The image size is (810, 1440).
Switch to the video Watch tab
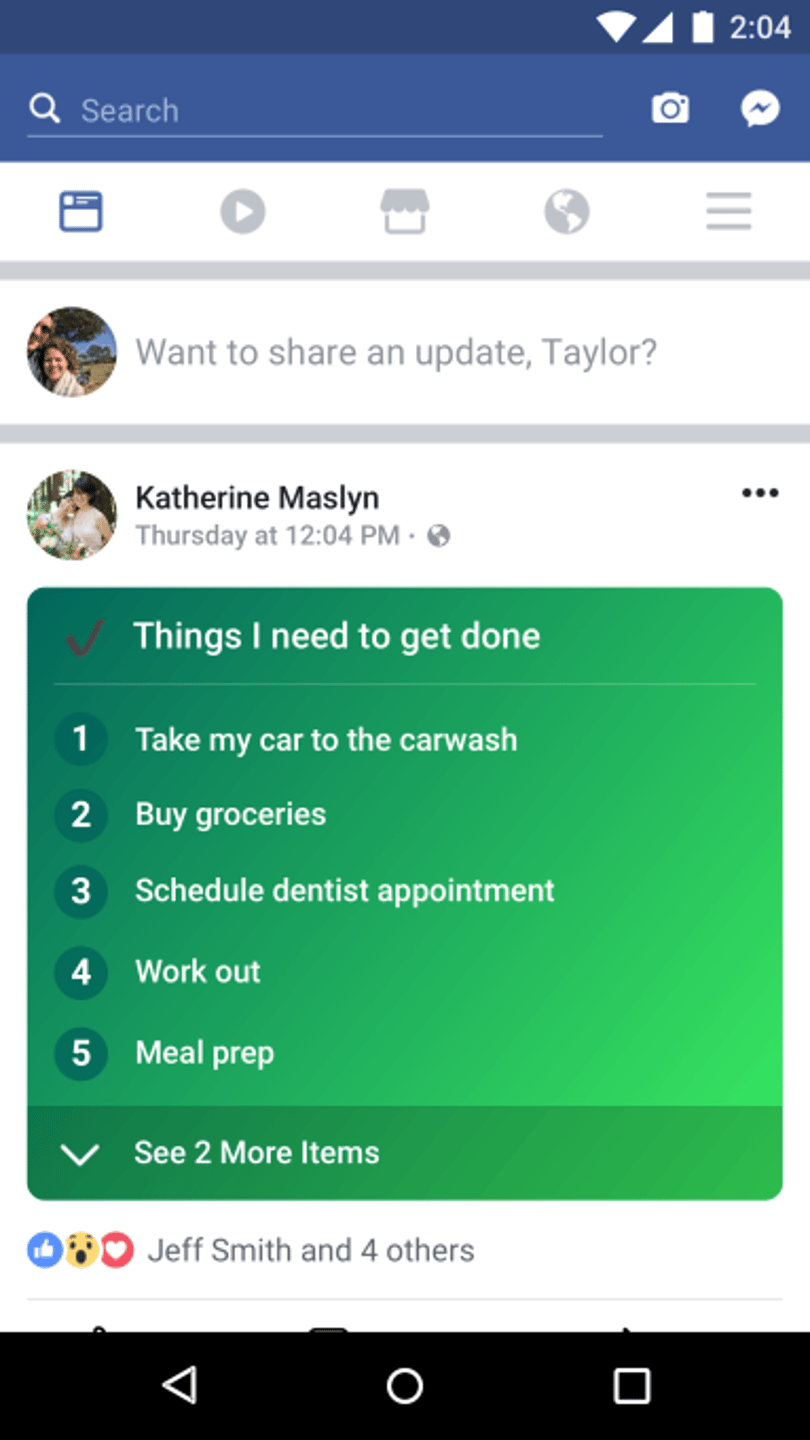pyautogui.click(x=243, y=212)
